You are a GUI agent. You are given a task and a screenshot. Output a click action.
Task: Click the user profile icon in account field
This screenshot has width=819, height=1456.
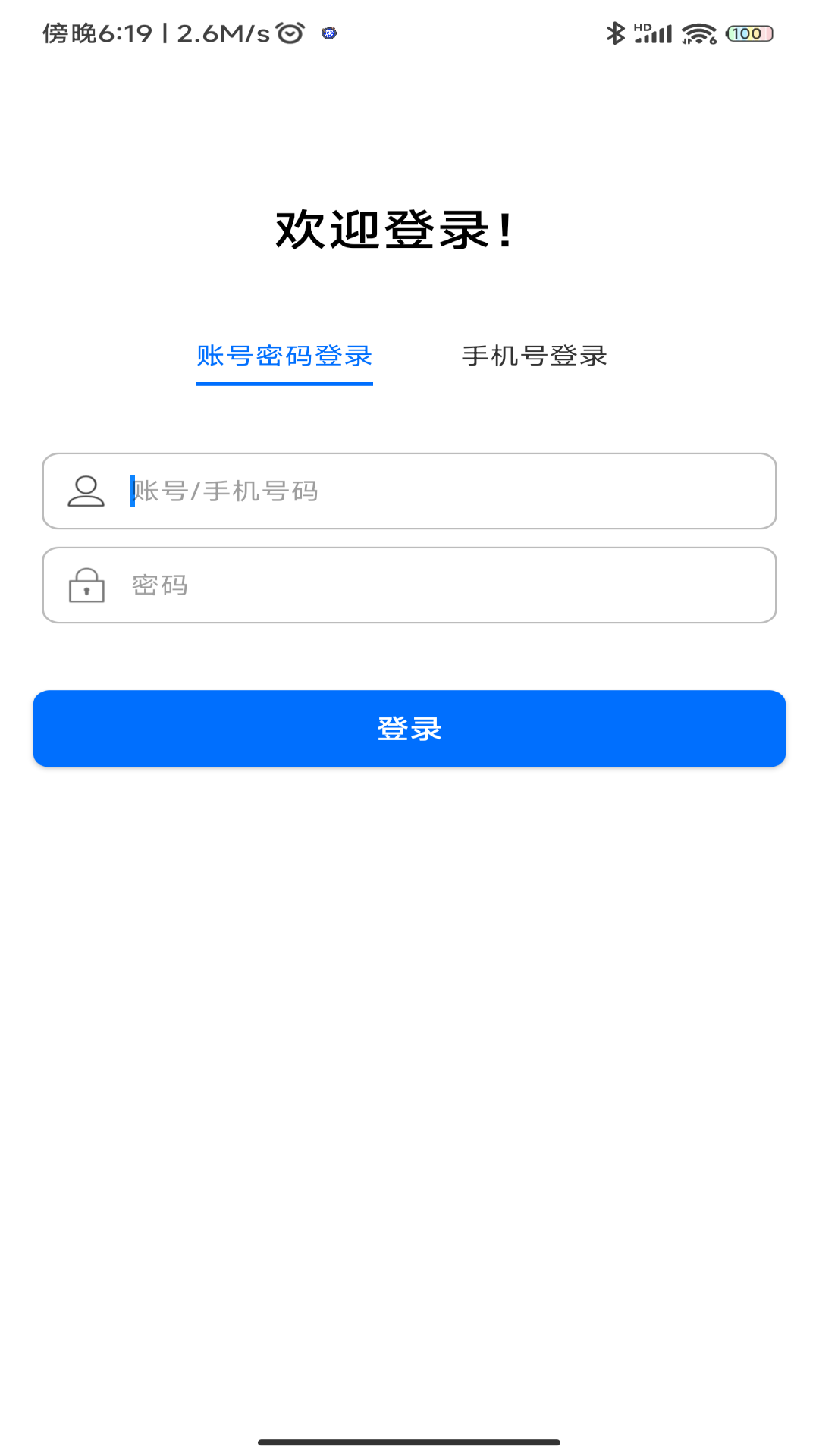86,491
